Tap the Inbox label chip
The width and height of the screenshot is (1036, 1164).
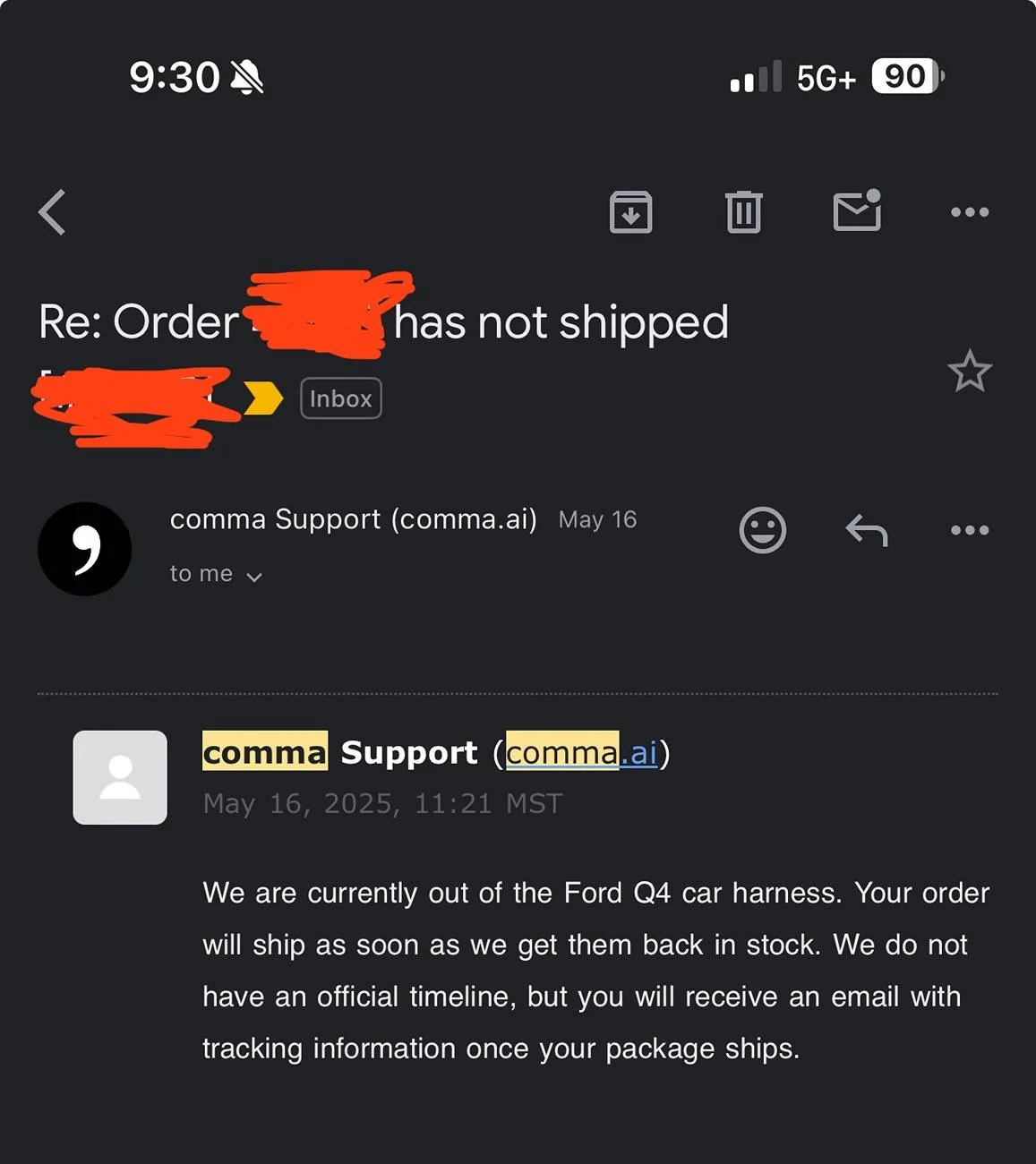(x=340, y=398)
